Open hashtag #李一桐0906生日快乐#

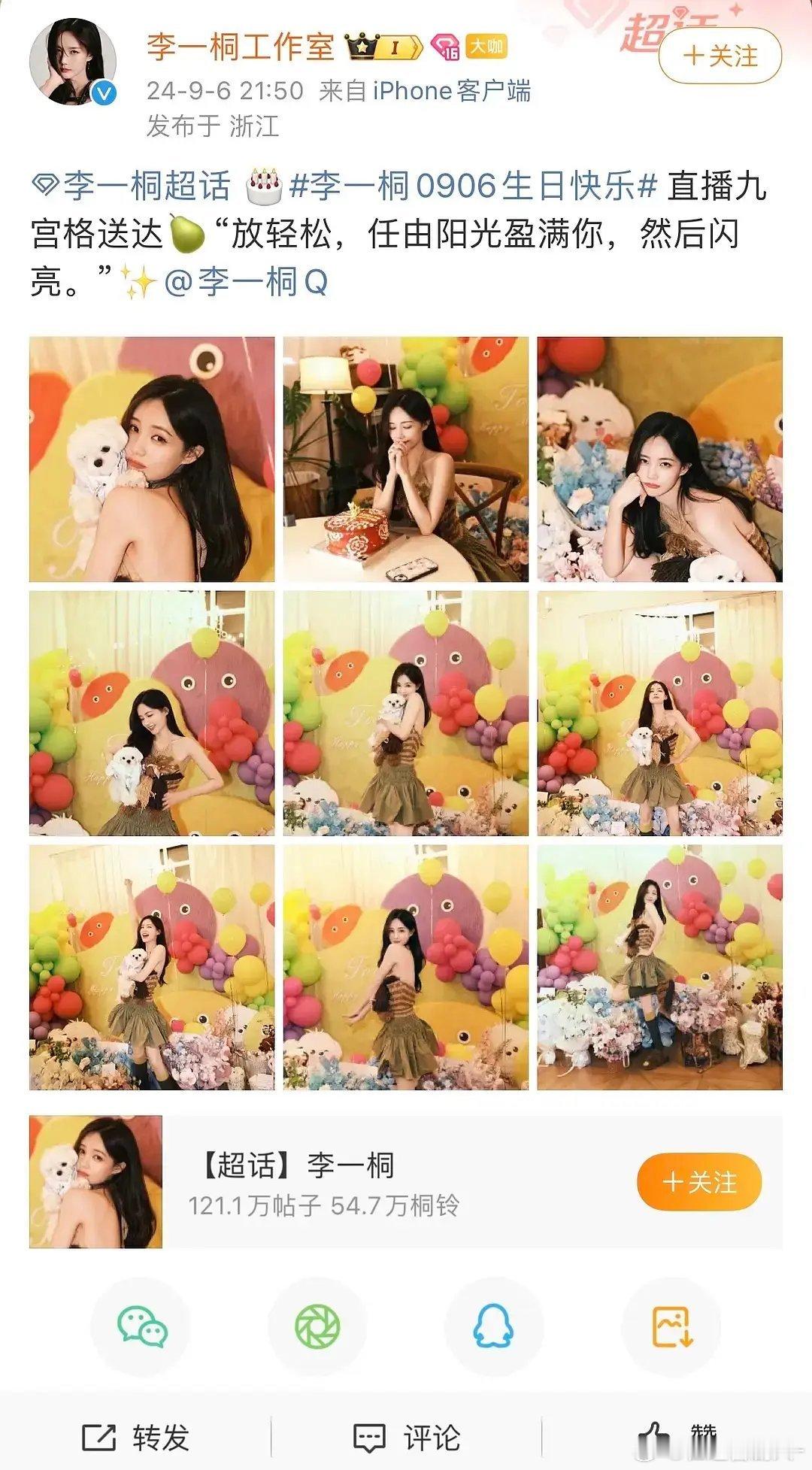click(x=474, y=186)
